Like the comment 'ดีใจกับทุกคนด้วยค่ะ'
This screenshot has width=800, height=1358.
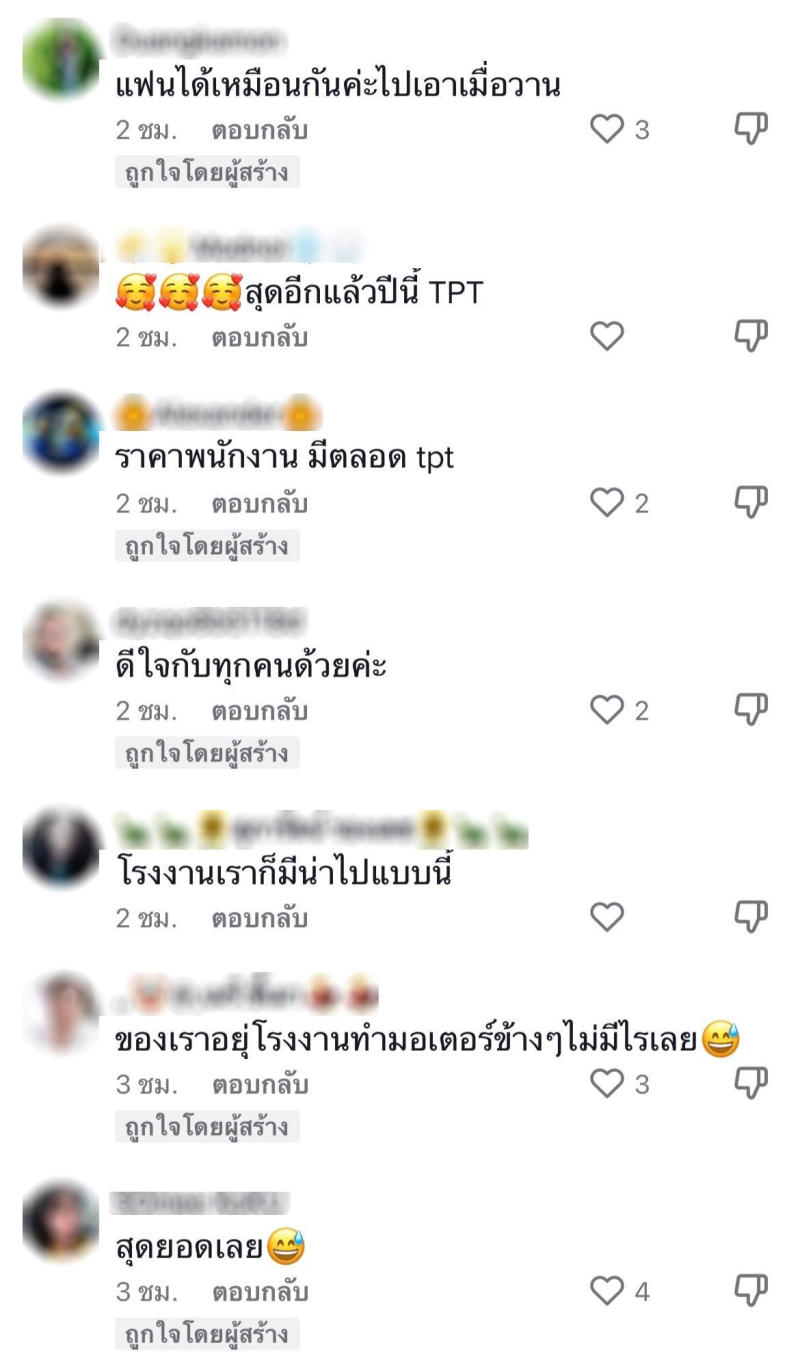(607, 711)
